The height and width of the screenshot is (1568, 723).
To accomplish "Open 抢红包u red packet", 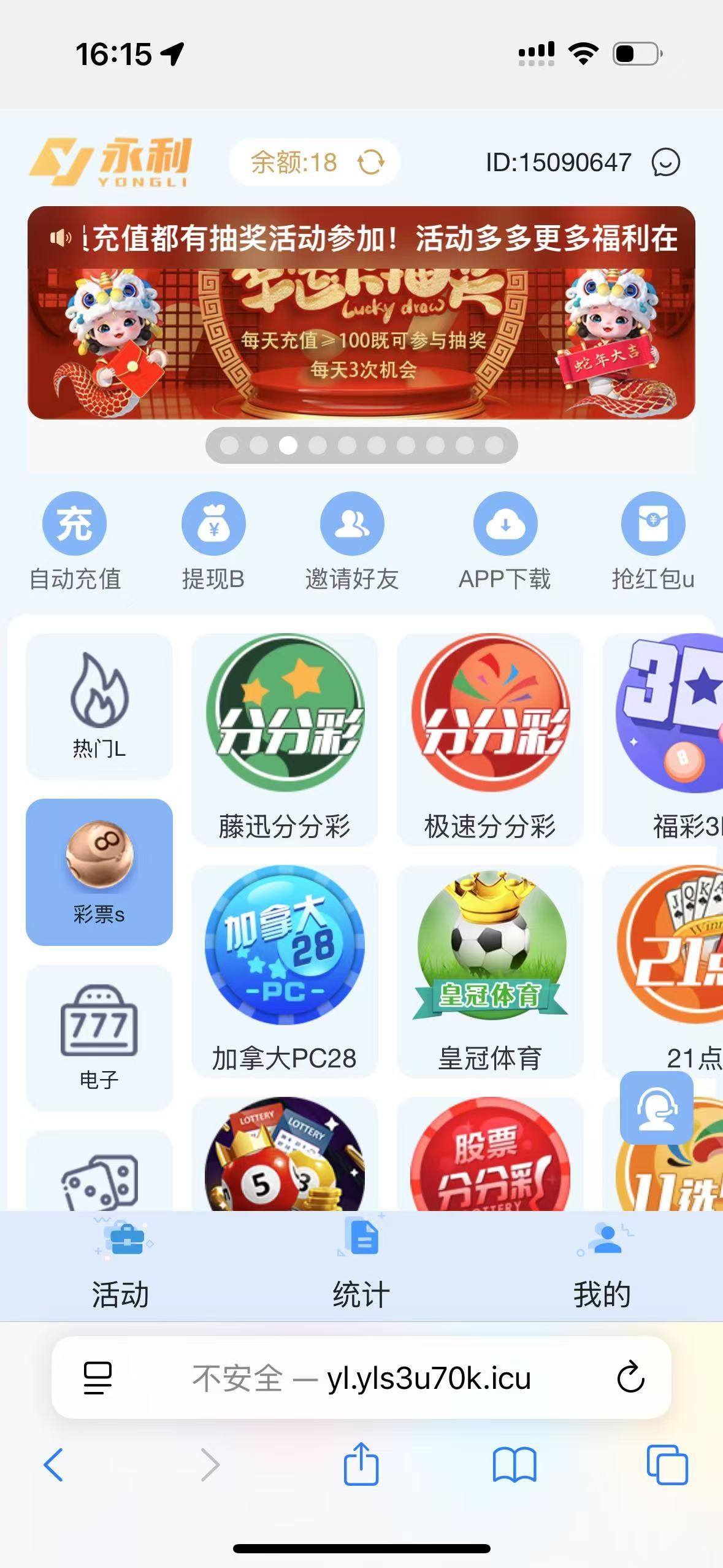I will 653,540.
